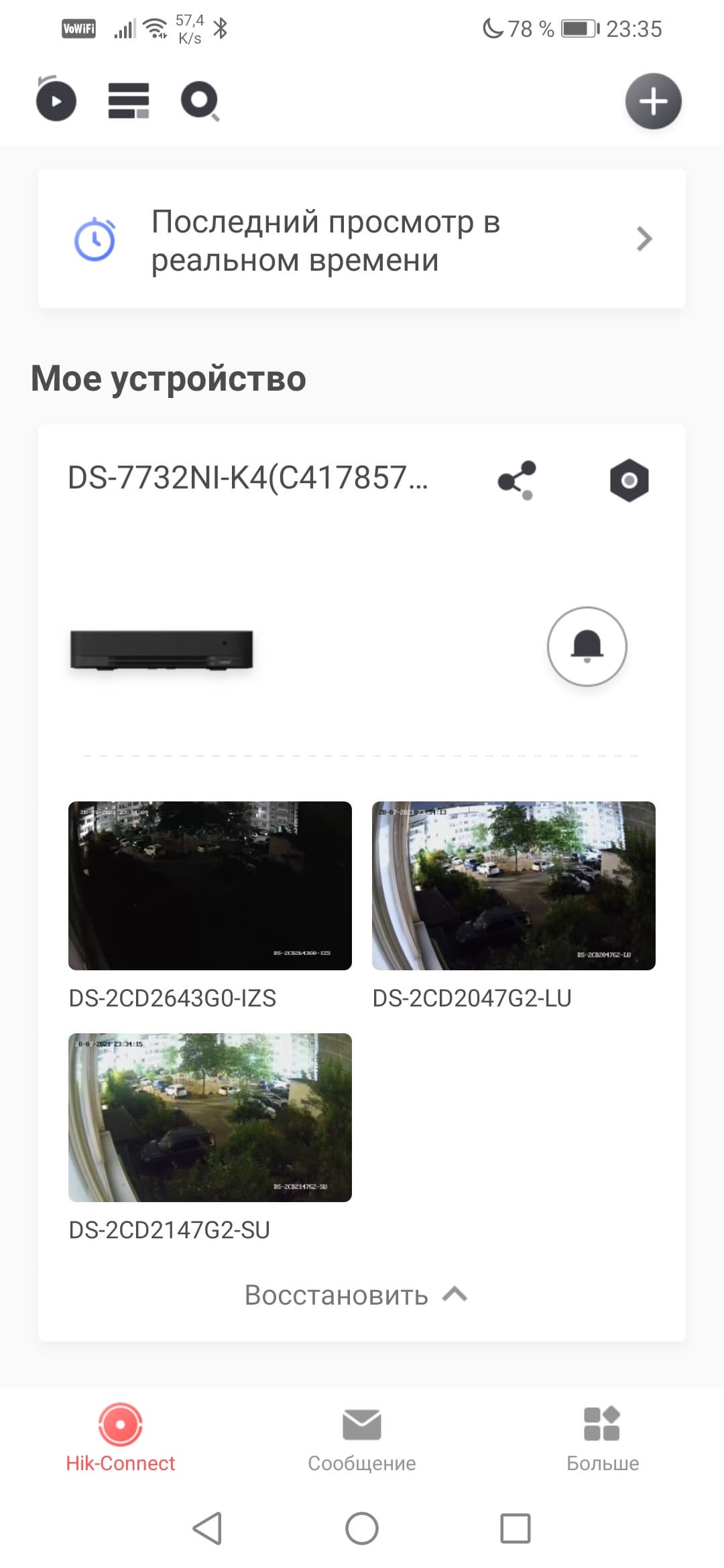Collapse the camera list with Восстановить
724x1568 pixels.
(355, 1295)
